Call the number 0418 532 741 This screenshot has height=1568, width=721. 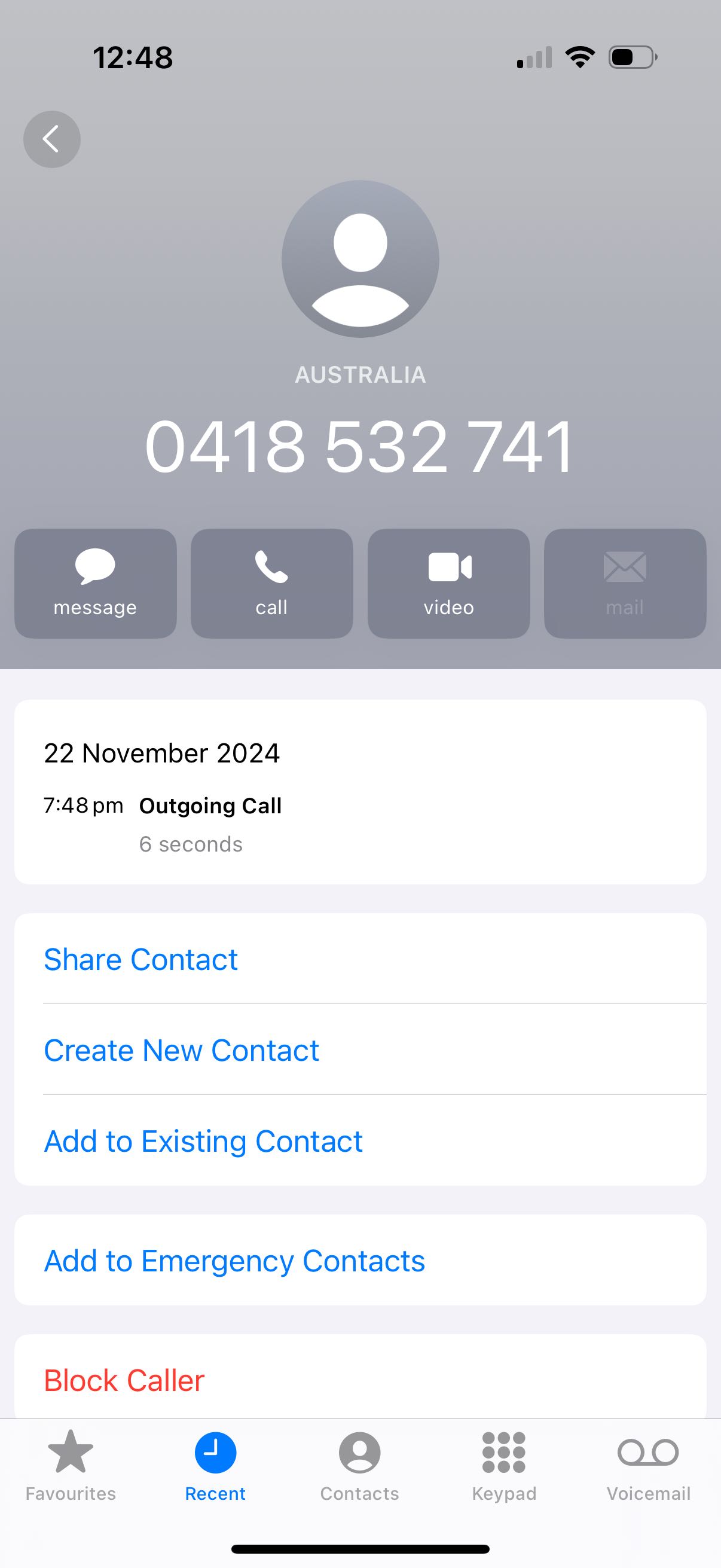pyautogui.click(x=271, y=583)
